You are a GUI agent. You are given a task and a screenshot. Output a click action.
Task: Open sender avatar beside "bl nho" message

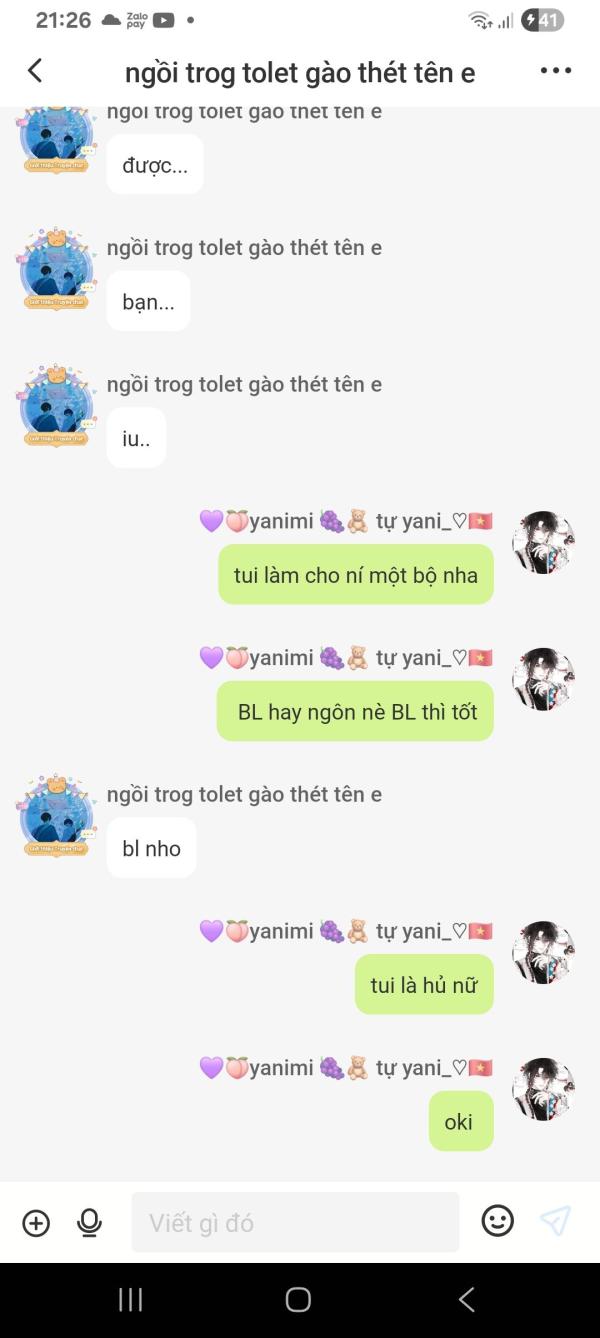56,815
